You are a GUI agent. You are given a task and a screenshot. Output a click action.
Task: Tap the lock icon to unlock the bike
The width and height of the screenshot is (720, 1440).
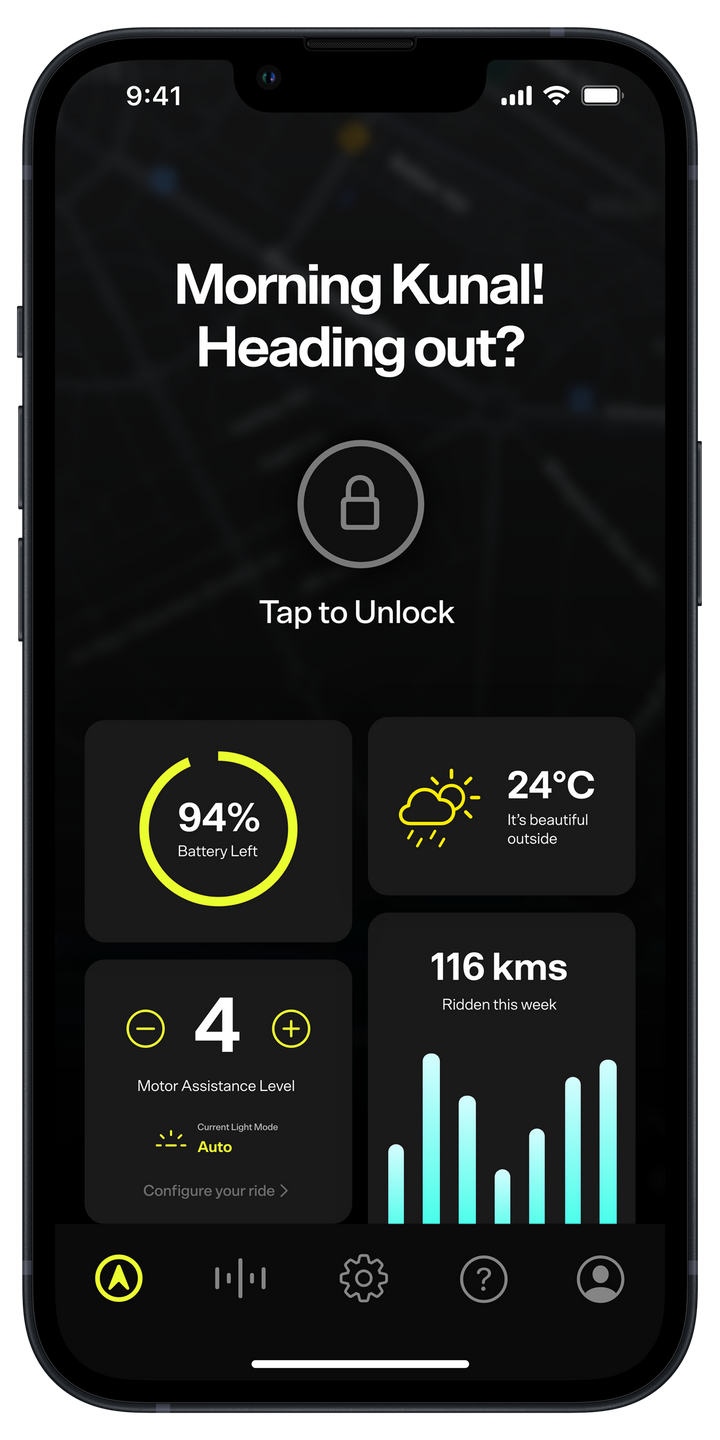coord(361,504)
